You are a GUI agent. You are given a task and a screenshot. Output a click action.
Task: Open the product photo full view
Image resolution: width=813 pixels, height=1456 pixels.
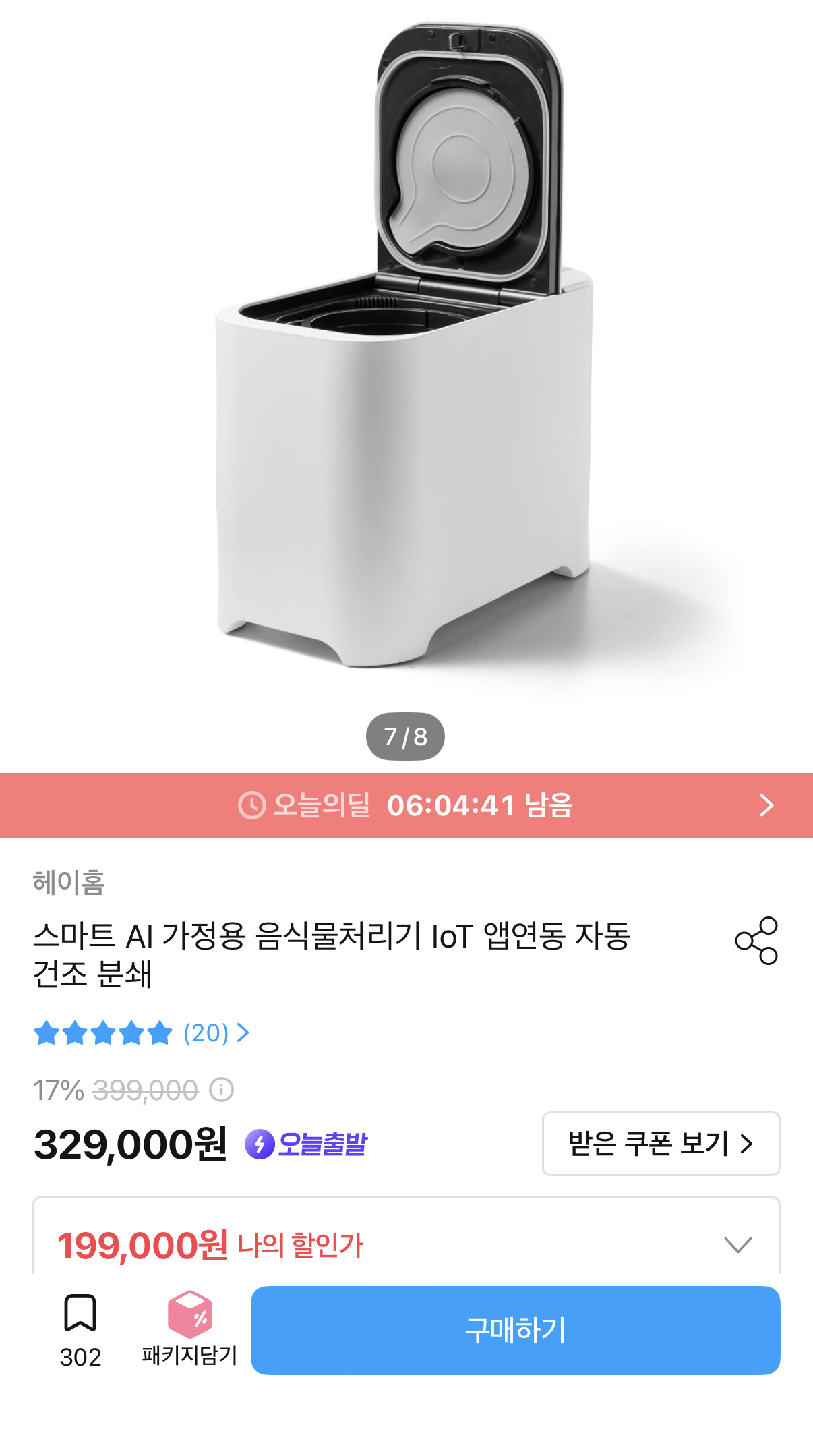click(x=406, y=351)
